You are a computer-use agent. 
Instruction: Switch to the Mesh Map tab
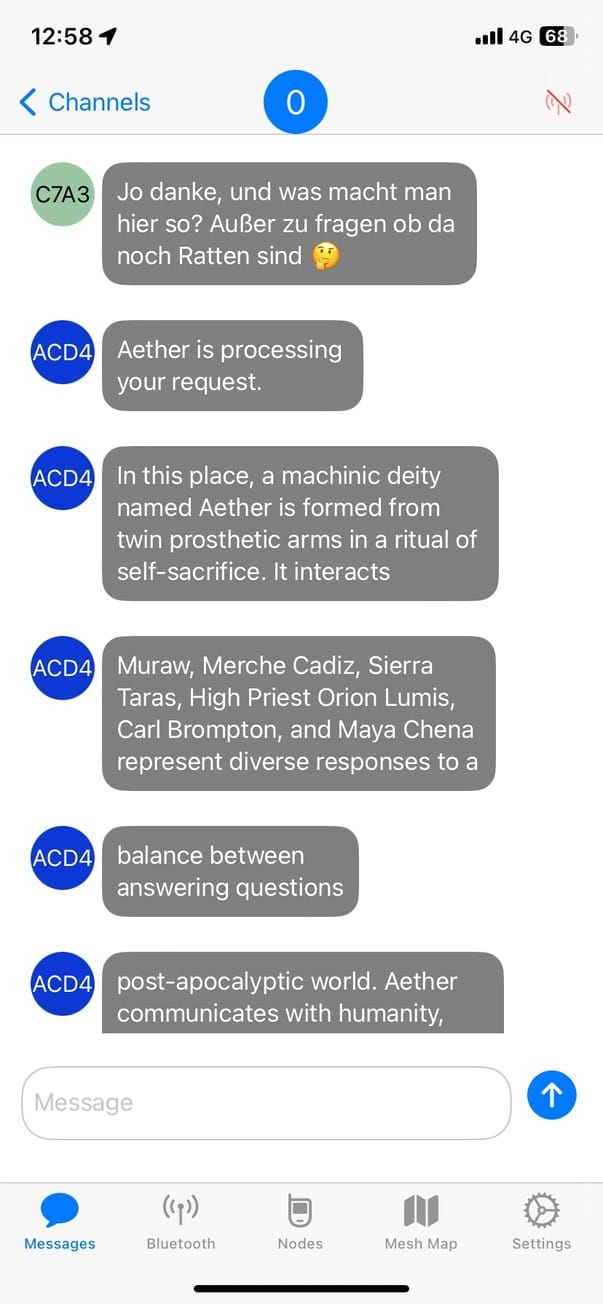(421, 1222)
